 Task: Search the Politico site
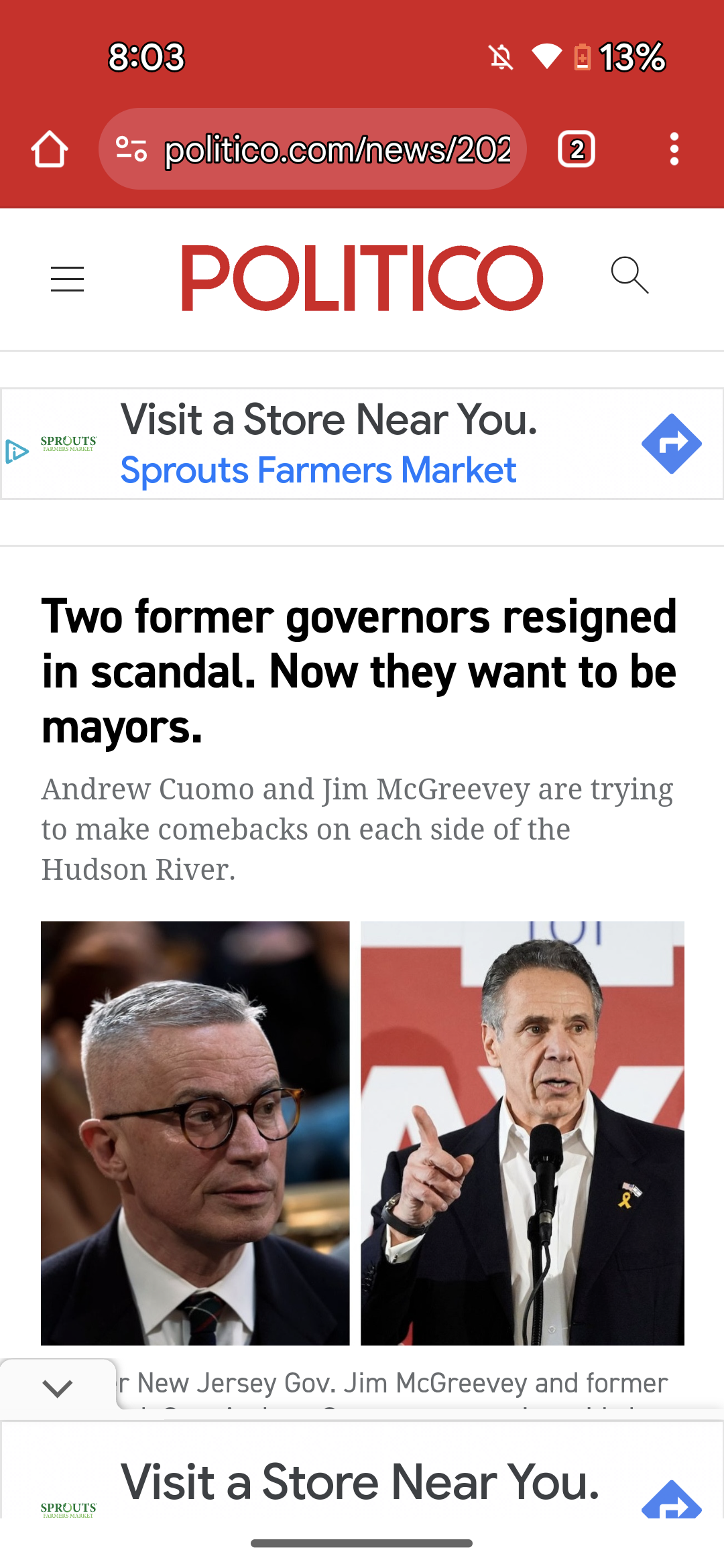coord(629,275)
